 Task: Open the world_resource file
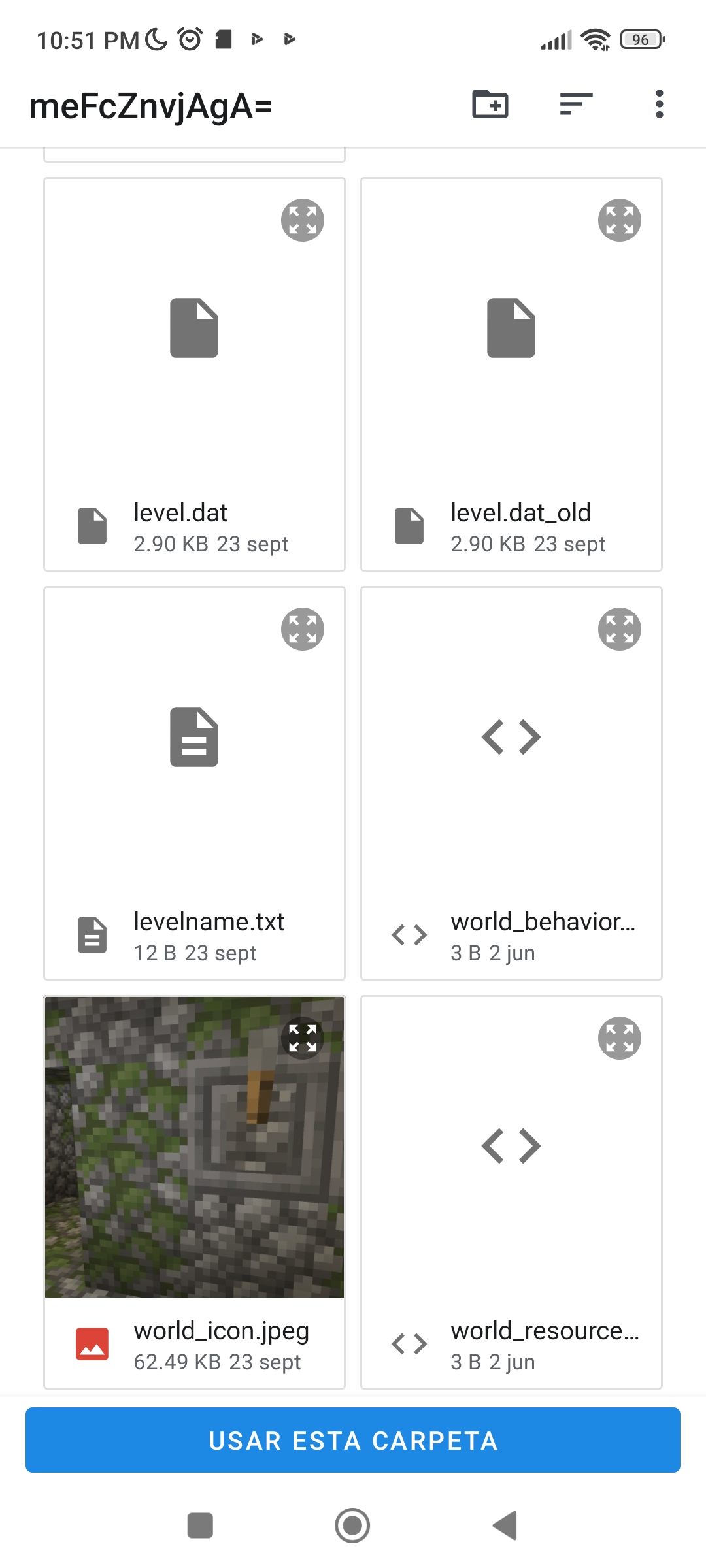511,1192
